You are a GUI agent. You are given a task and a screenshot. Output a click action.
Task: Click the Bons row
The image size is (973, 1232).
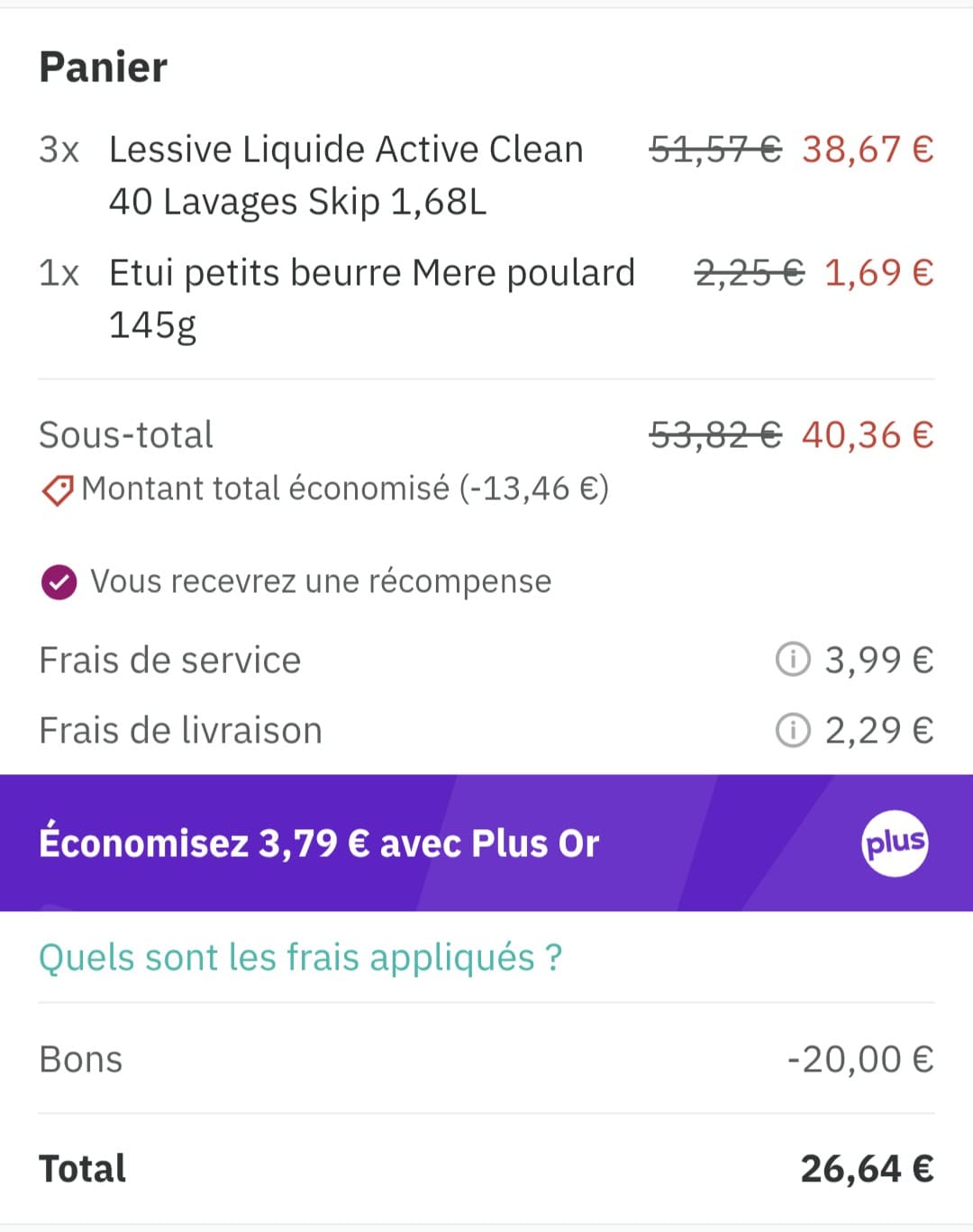[80, 1059]
